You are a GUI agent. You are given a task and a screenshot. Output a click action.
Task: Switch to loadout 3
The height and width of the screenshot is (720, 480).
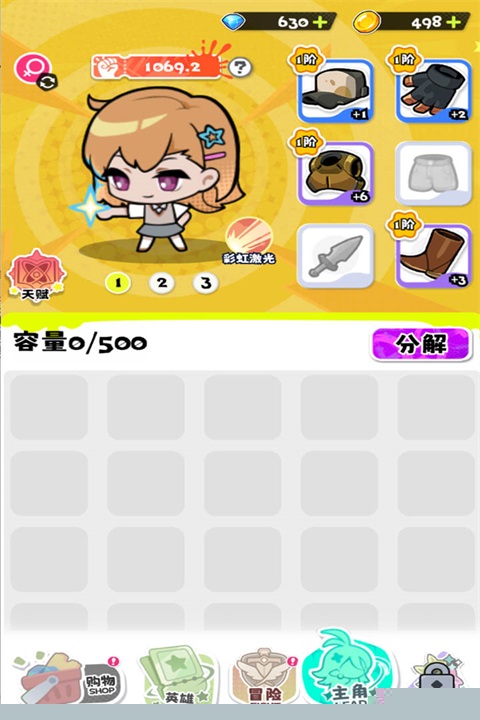tap(205, 283)
